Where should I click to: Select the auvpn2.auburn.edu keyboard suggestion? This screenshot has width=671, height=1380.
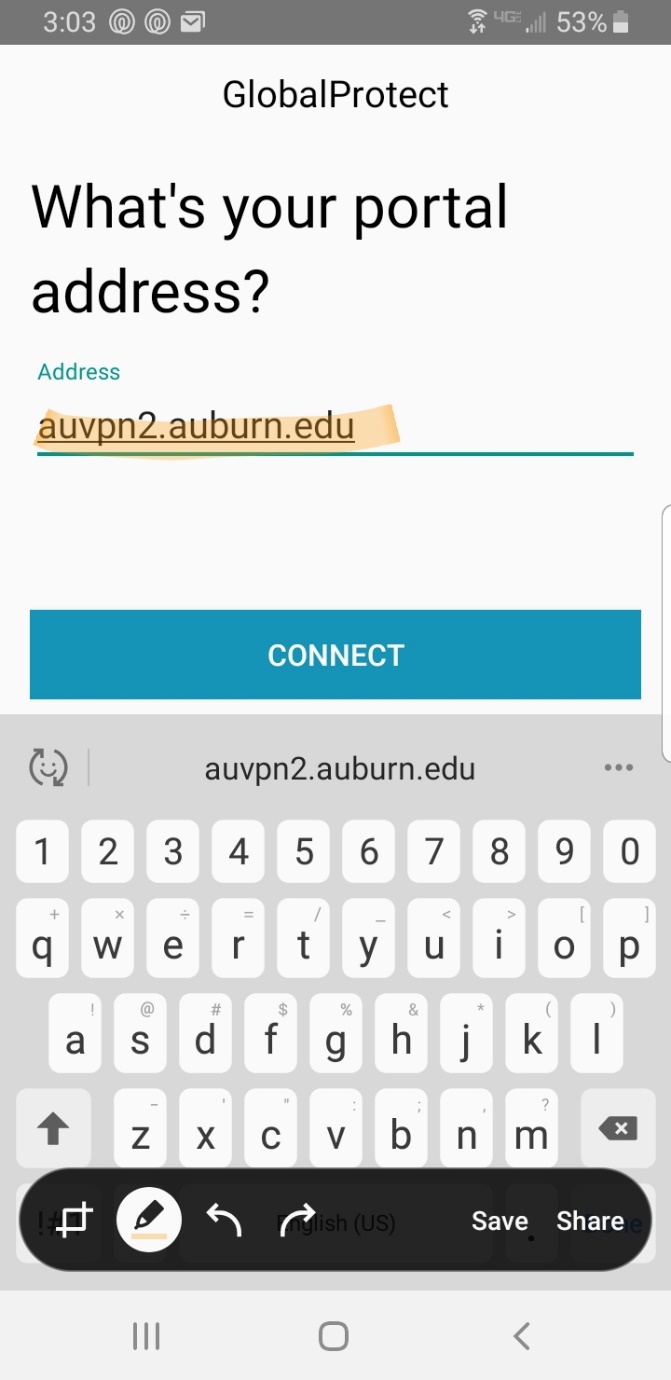[x=340, y=769]
